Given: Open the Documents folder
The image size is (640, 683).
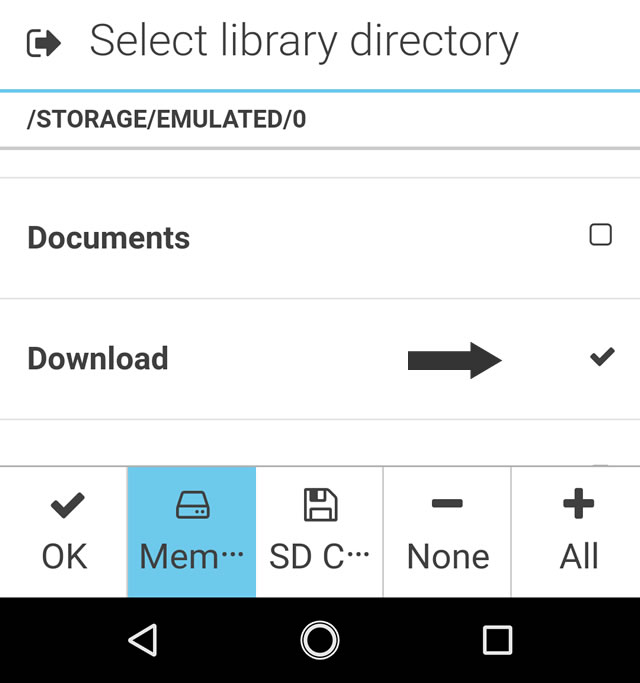Looking at the screenshot, I should 109,238.
